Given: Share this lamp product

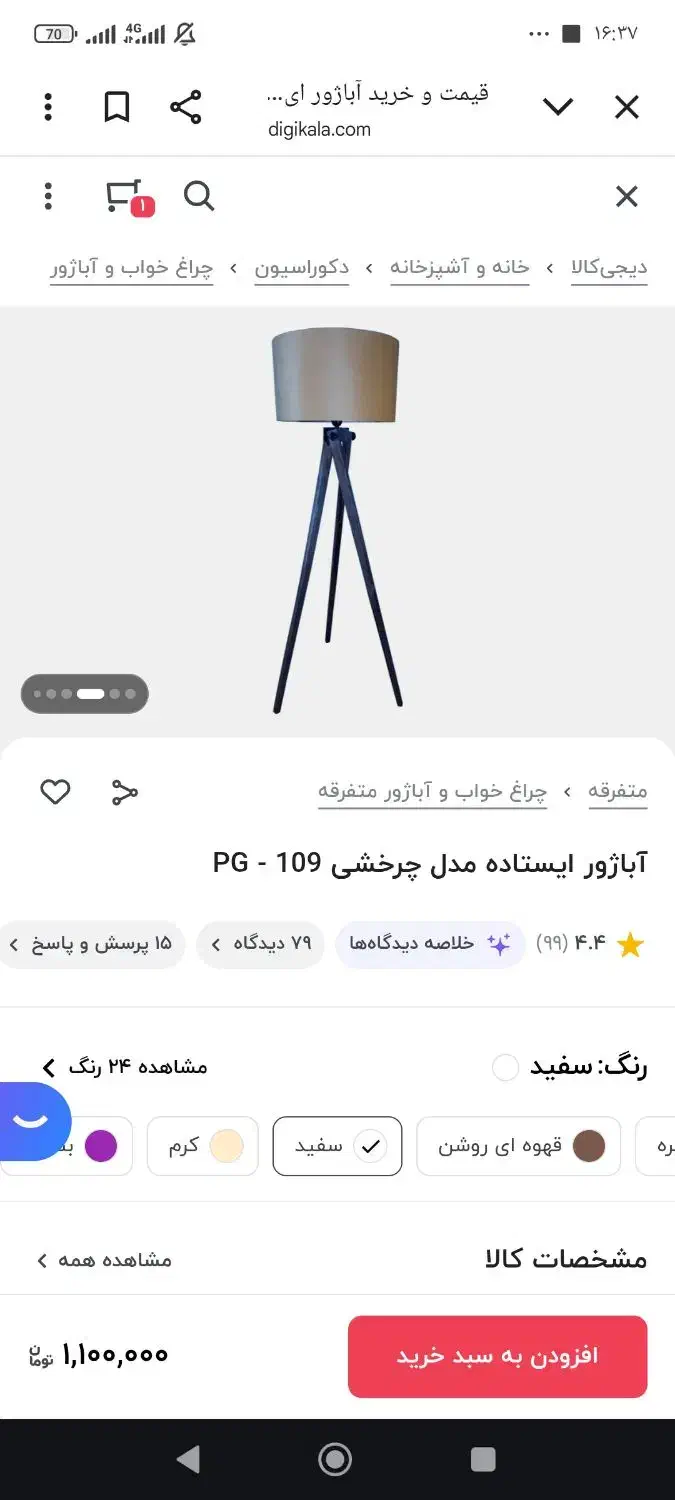Looking at the screenshot, I should coord(124,792).
